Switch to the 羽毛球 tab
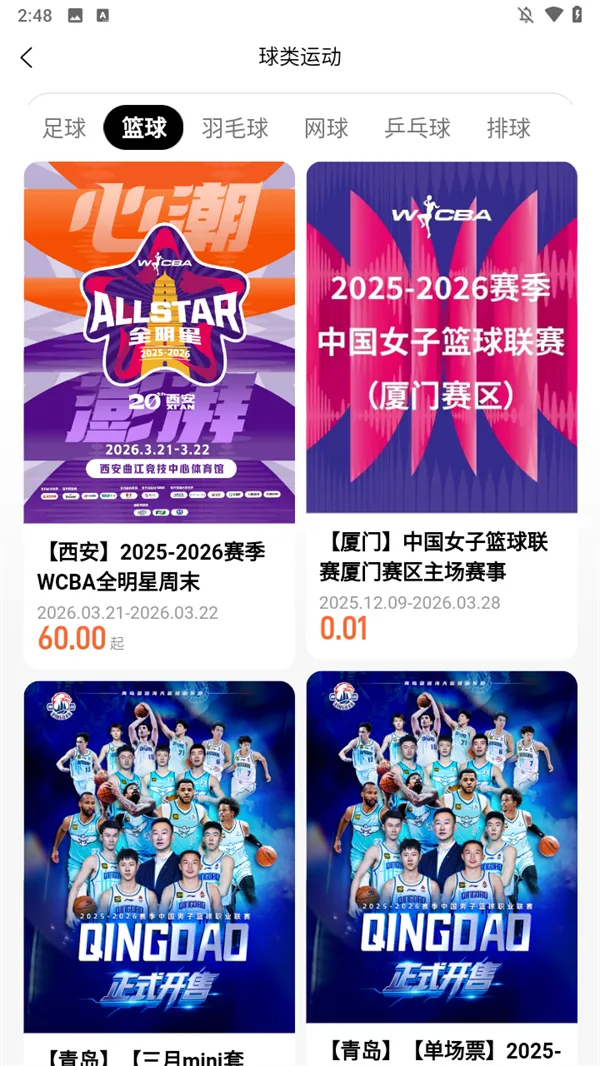The width and height of the screenshot is (600, 1066). (x=235, y=128)
